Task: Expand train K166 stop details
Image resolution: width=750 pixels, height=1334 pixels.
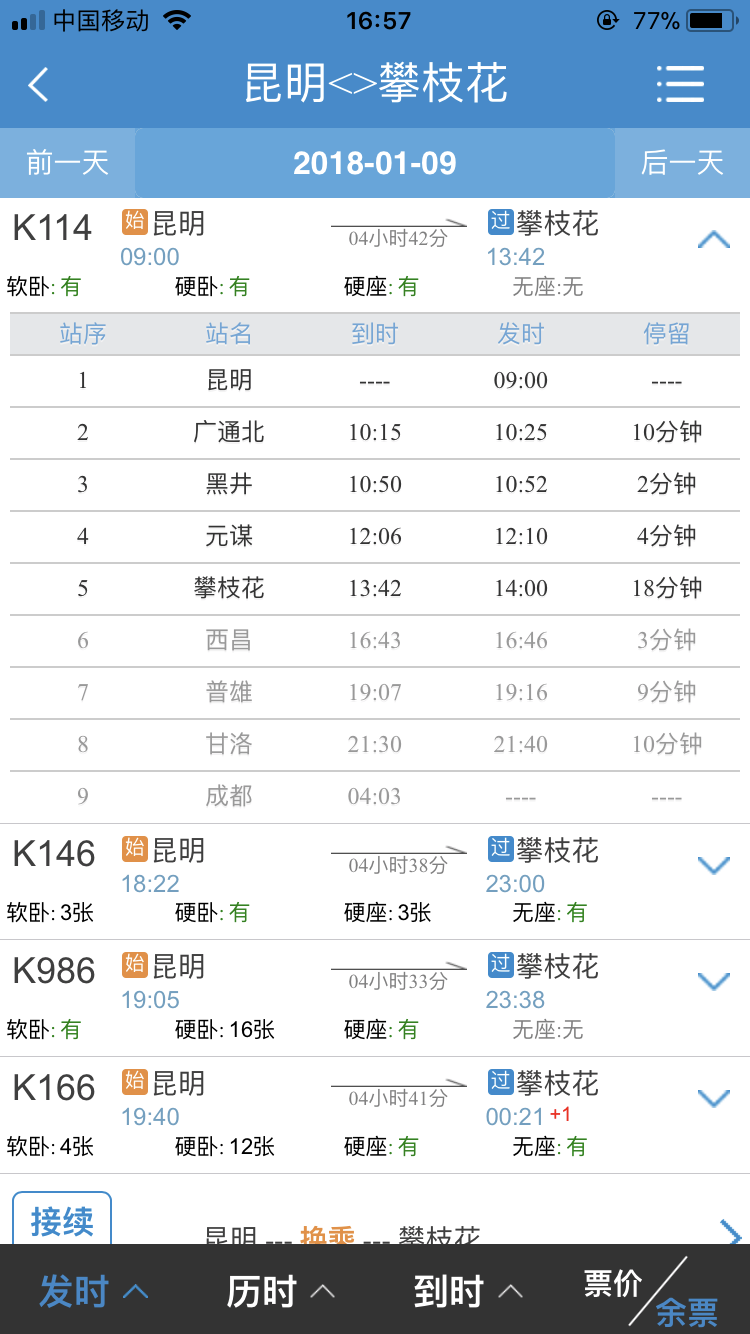Action: click(x=713, y=1099)
